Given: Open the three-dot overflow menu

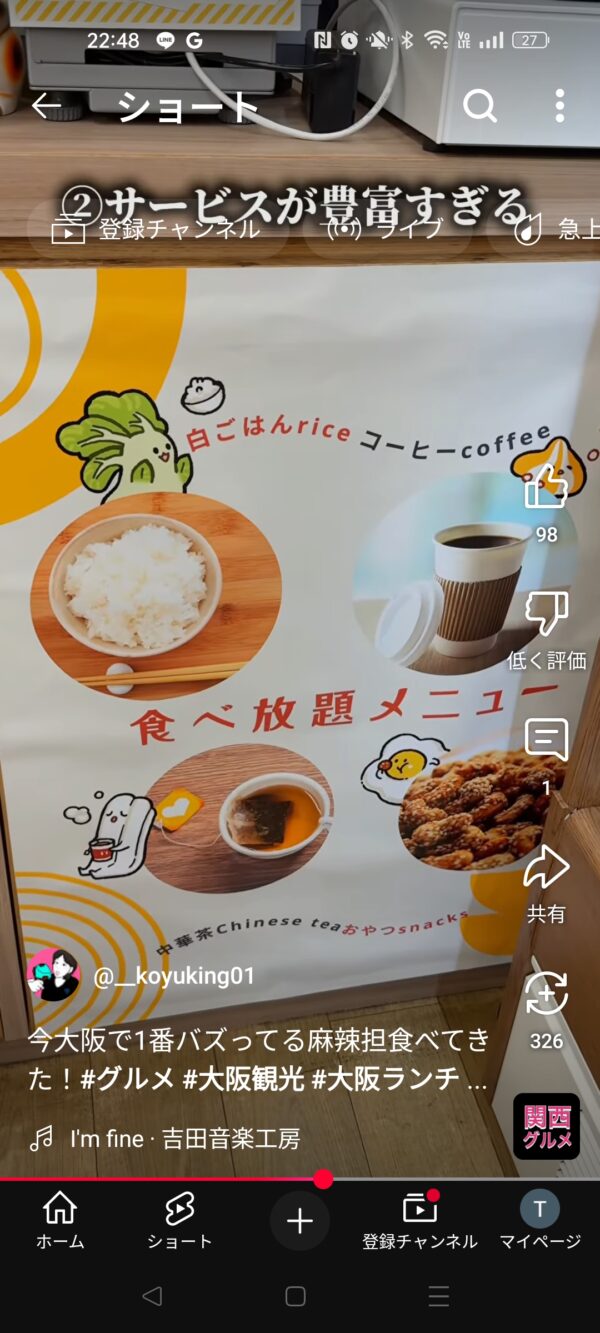Looking at the screenshot, I should coord(560,105).
